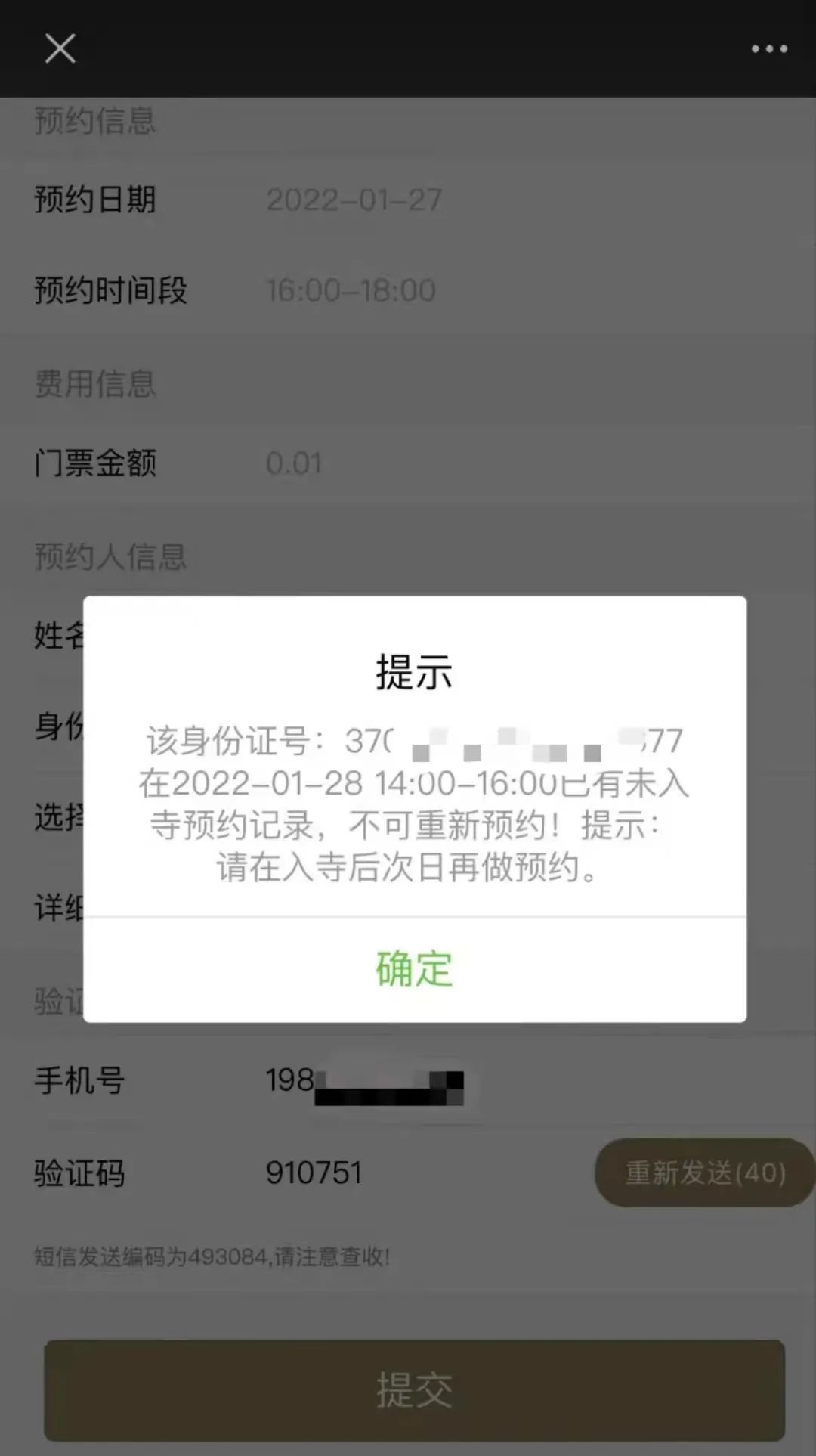Close the page with the X icon
The image size is (816, 1456).
pyautogui.click(x=60, y=49)
